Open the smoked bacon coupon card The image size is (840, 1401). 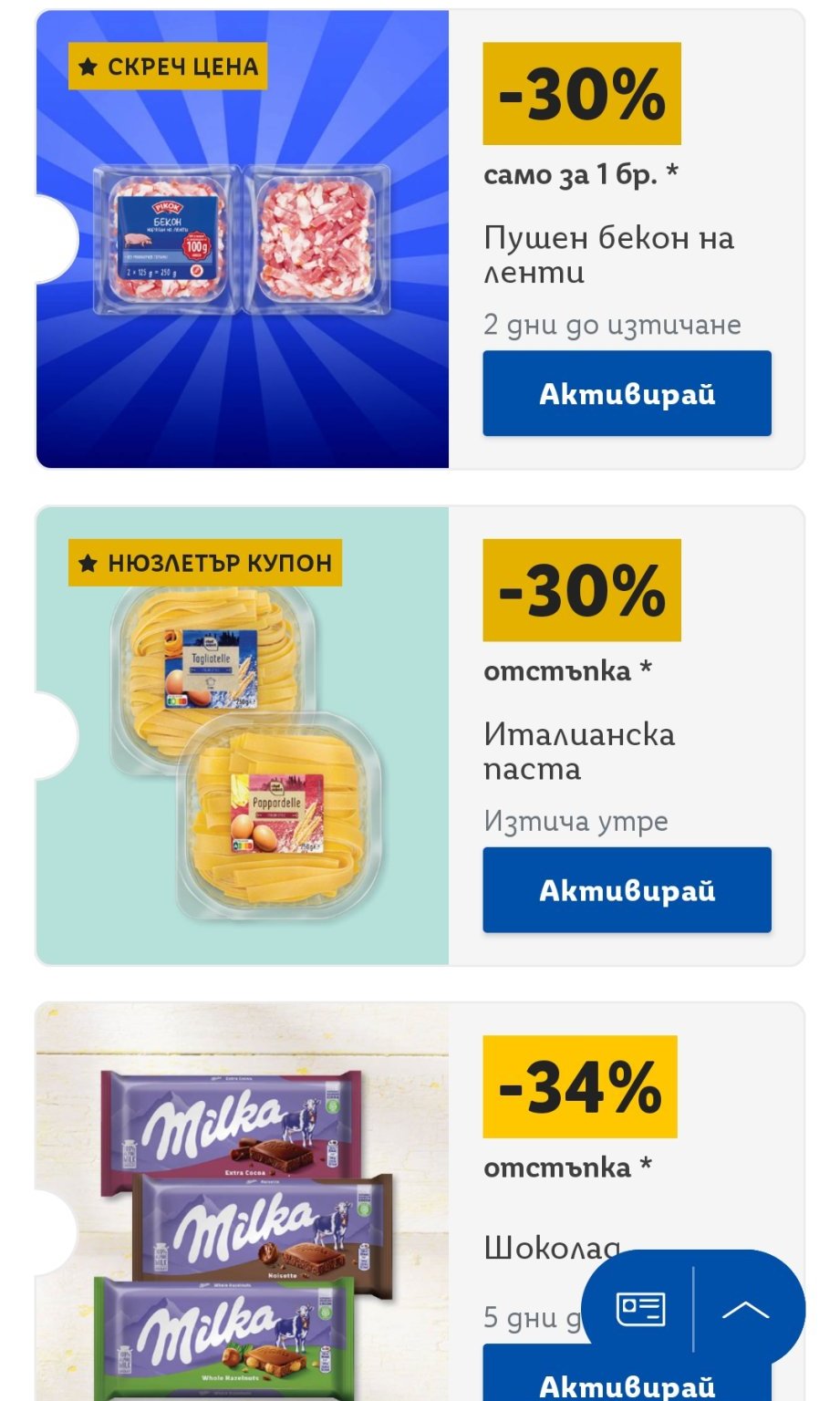pos(243,239)
